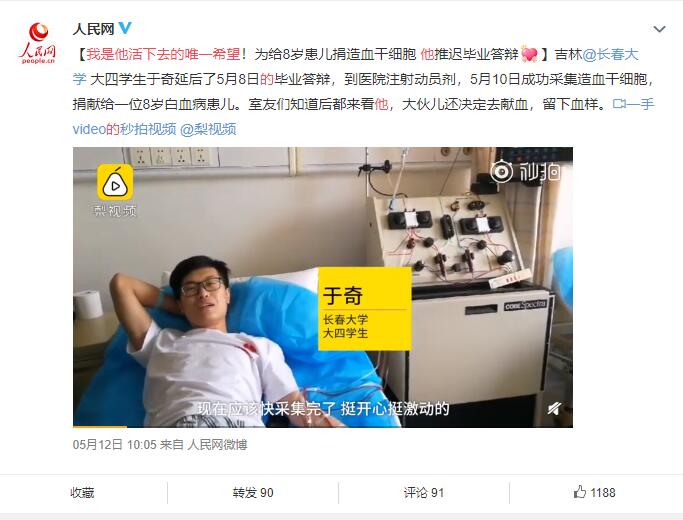Open the @梨视频 mention link
Image resolution: width=683 pixels, height=520 pixels.
[208, 128]
